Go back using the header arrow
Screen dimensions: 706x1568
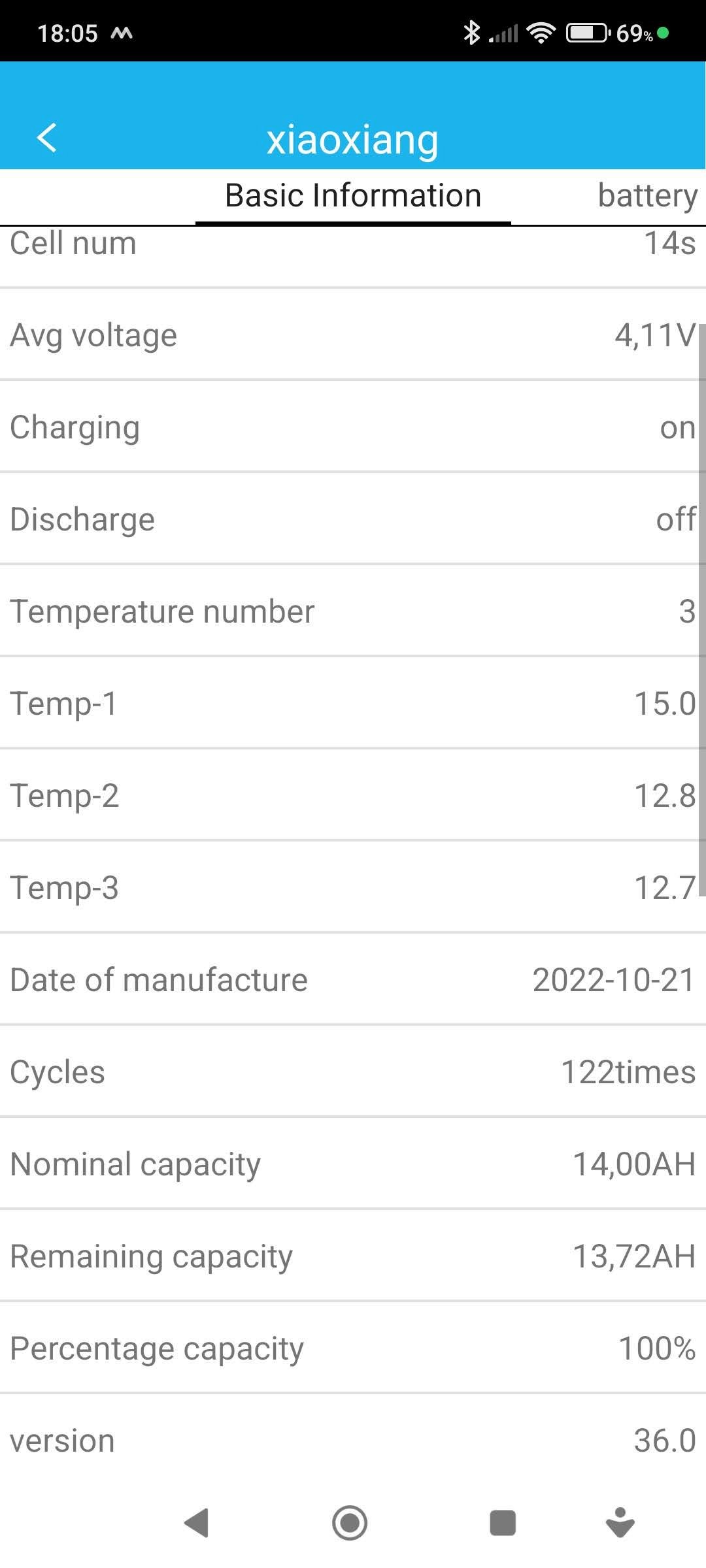(x=47, y=138)
